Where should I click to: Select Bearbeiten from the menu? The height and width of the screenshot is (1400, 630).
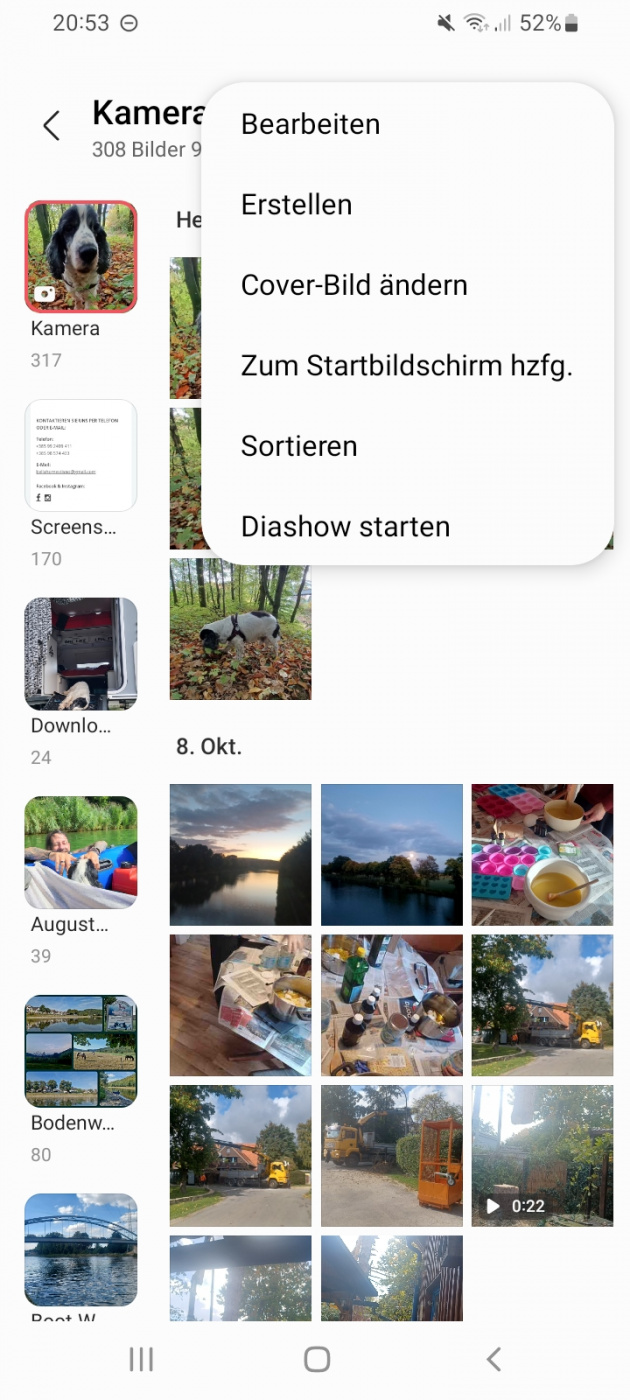pos(311,125)
